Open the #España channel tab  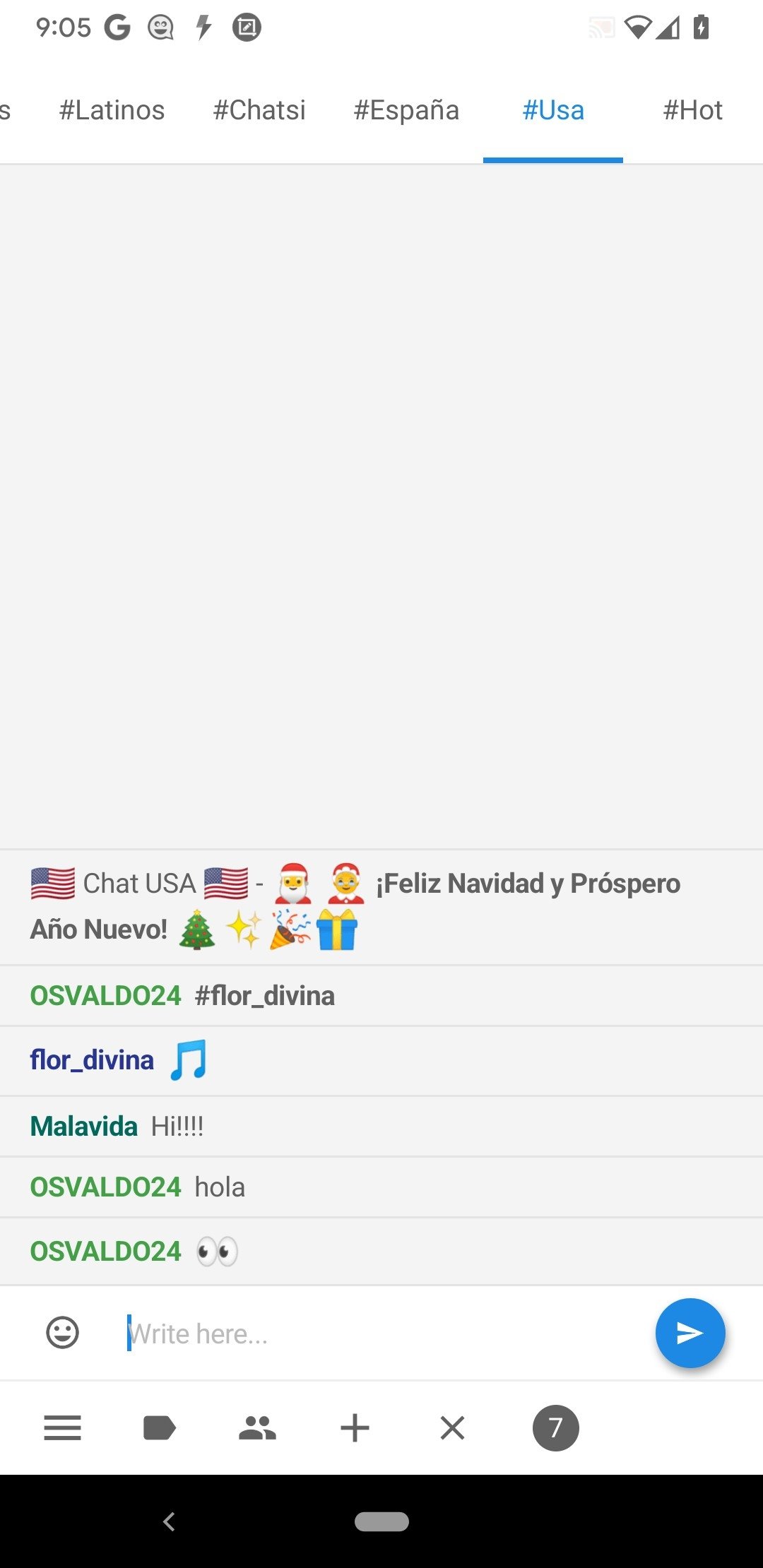click(x=406, y=110)
